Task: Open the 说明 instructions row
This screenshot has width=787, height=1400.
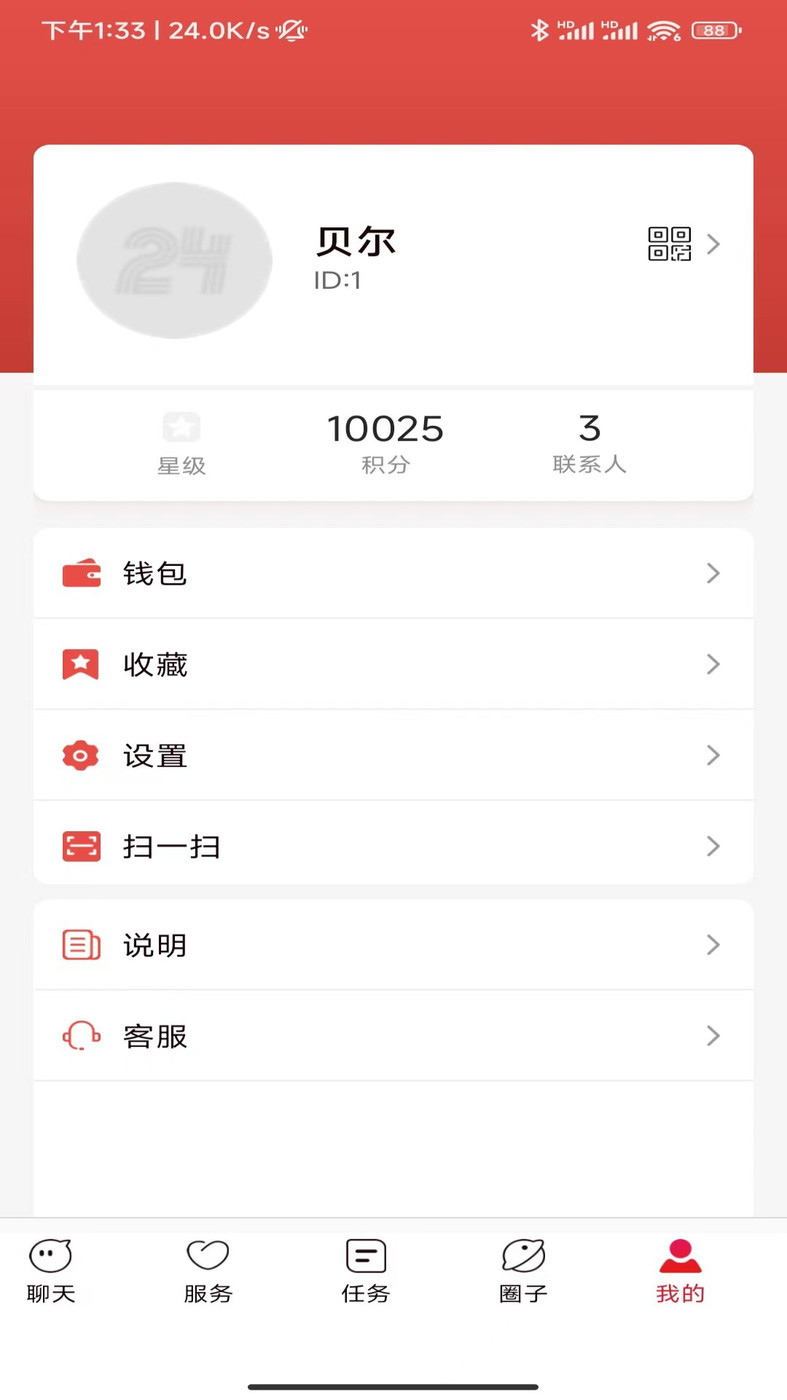Action: pos(393,945)
